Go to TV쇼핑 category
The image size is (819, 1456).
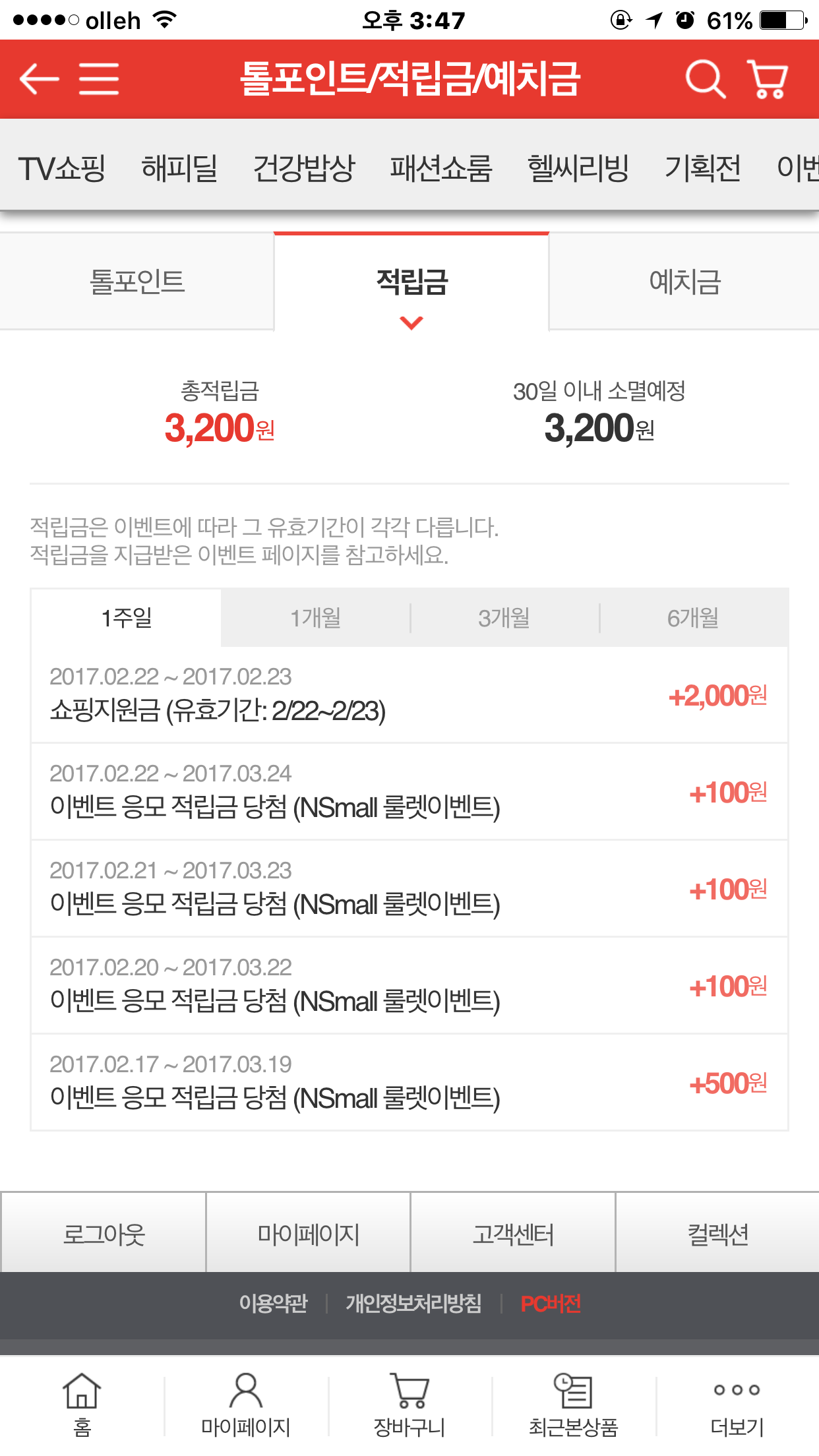point(62,168)
